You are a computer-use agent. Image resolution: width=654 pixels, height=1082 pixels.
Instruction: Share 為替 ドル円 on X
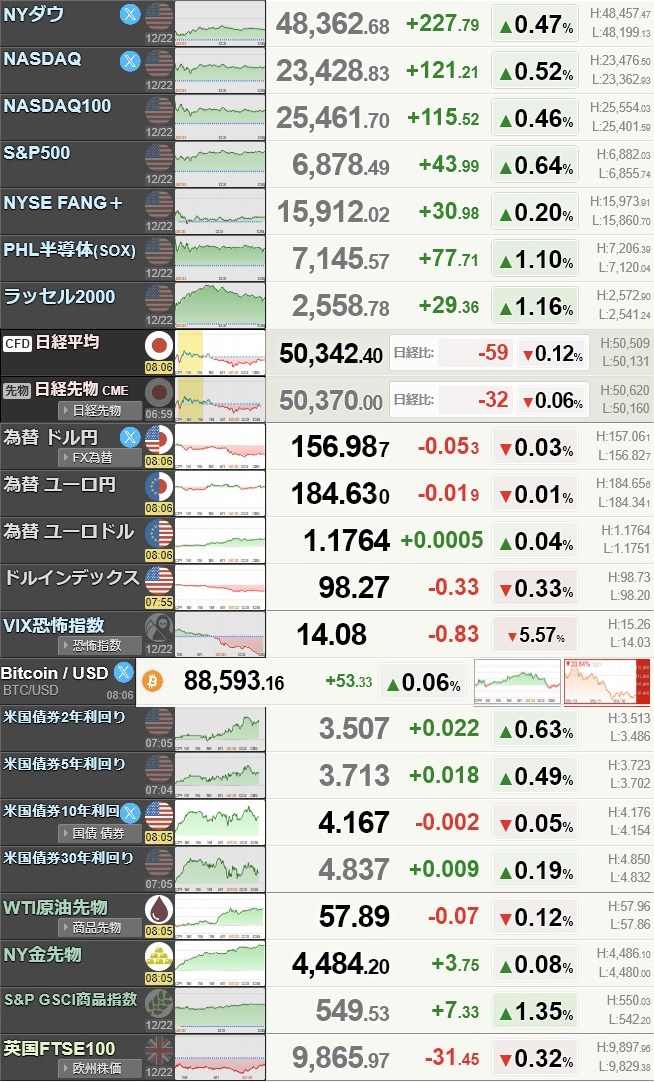(130, 437)
